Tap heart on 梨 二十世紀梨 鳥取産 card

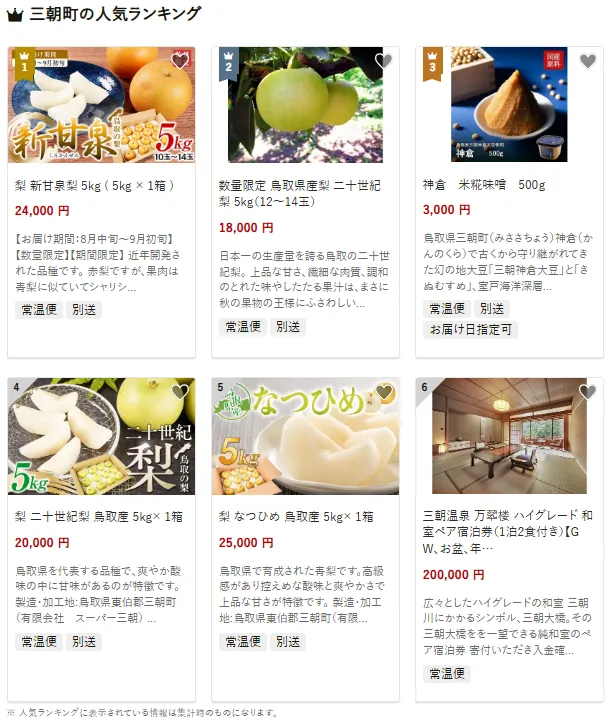coord(180,392)
